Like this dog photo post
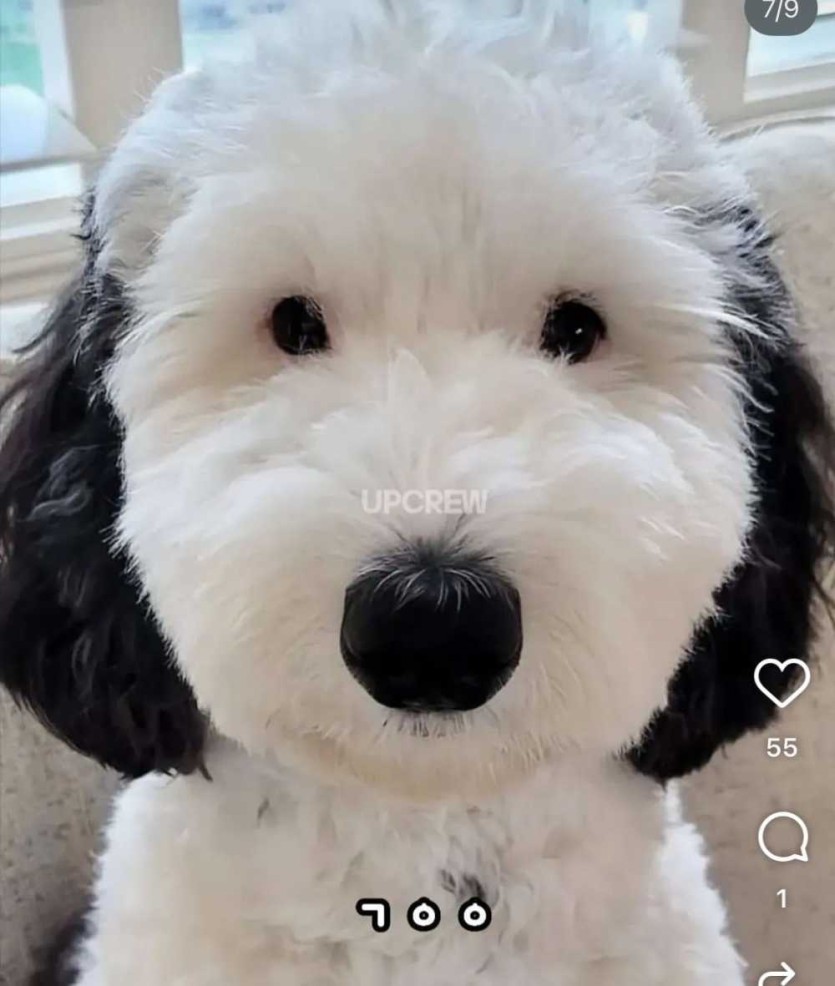835x986 pixels. (781, 683)
